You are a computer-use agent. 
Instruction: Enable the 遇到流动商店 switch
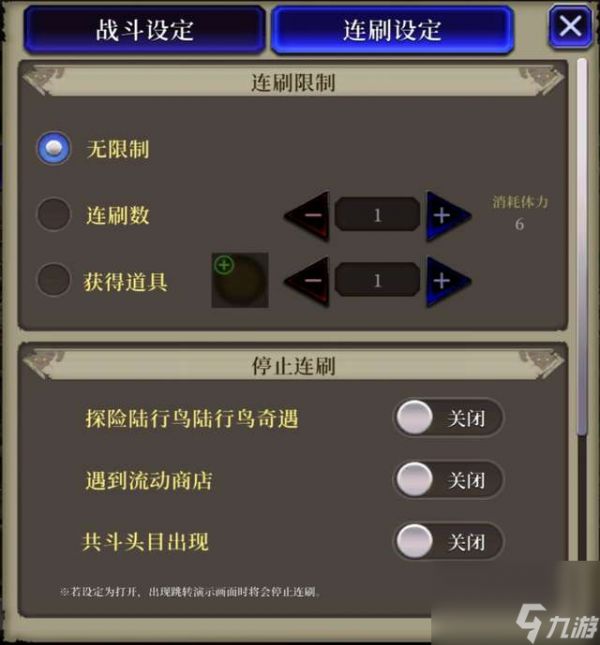point(447,480)
